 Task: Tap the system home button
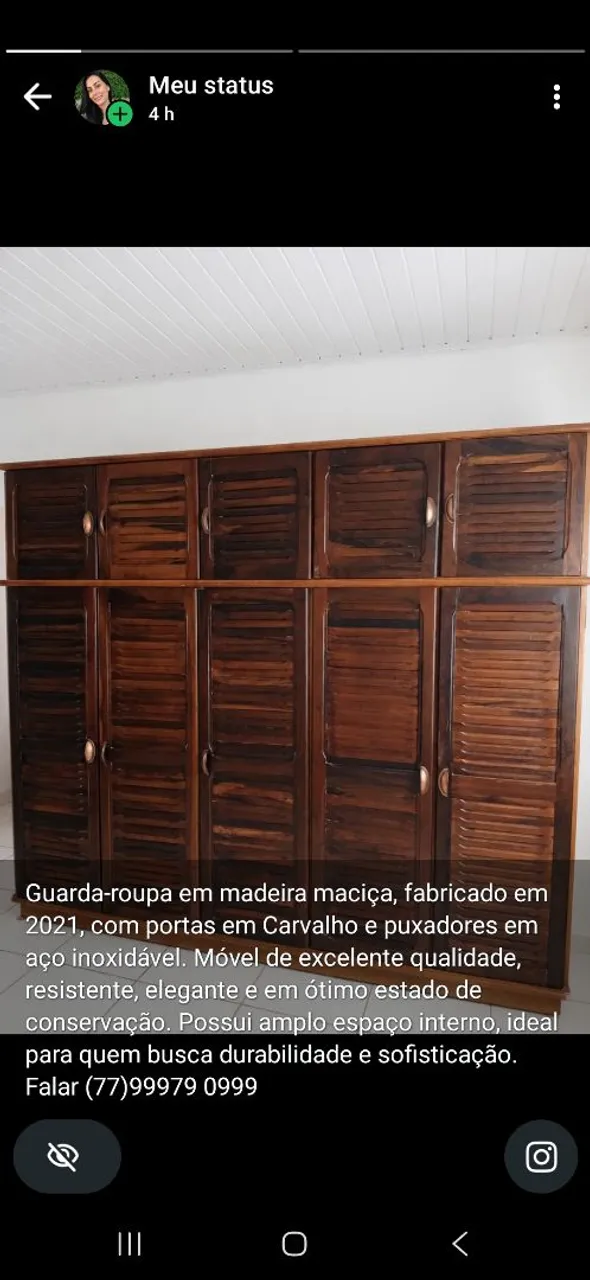pos(294,1243)
